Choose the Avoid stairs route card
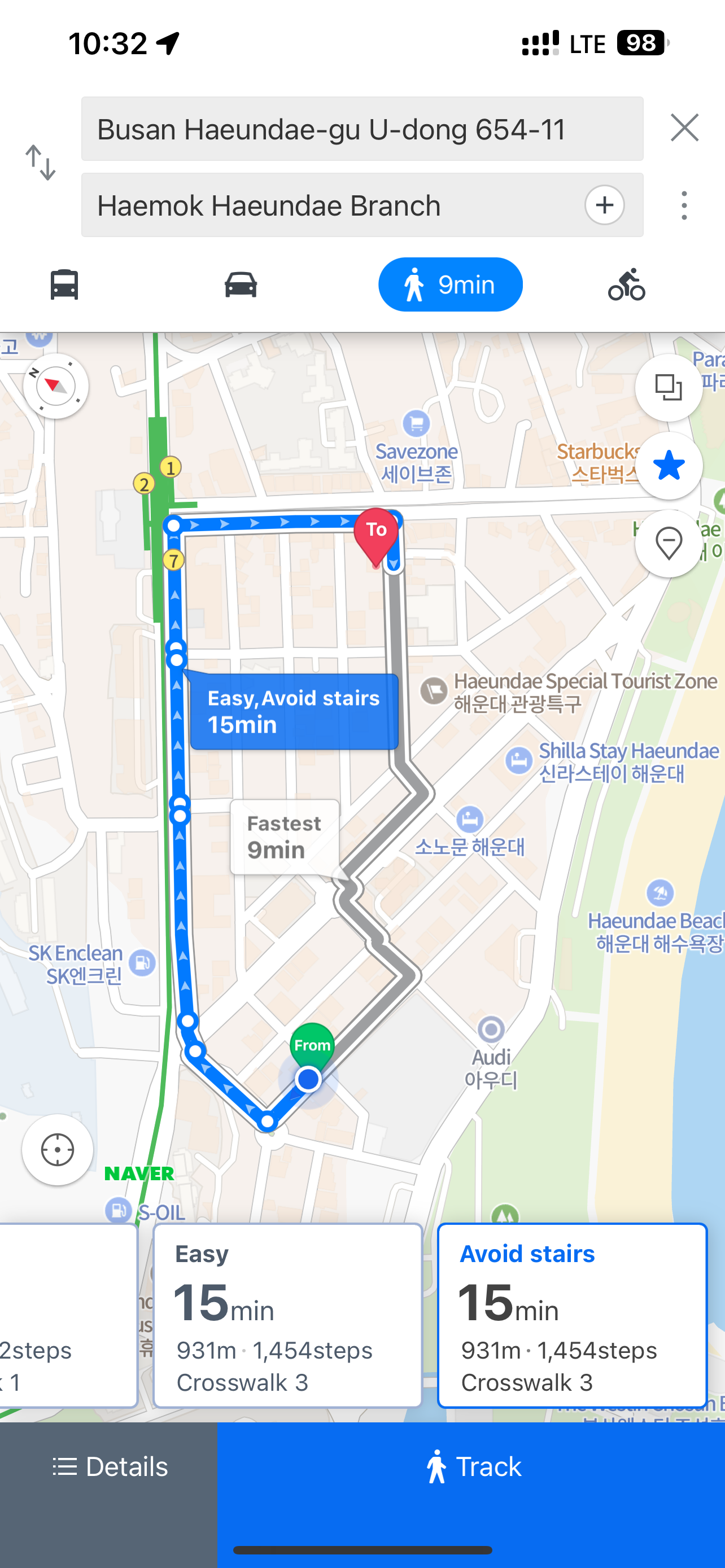 pyautogui.click(x=571, y=1316)
